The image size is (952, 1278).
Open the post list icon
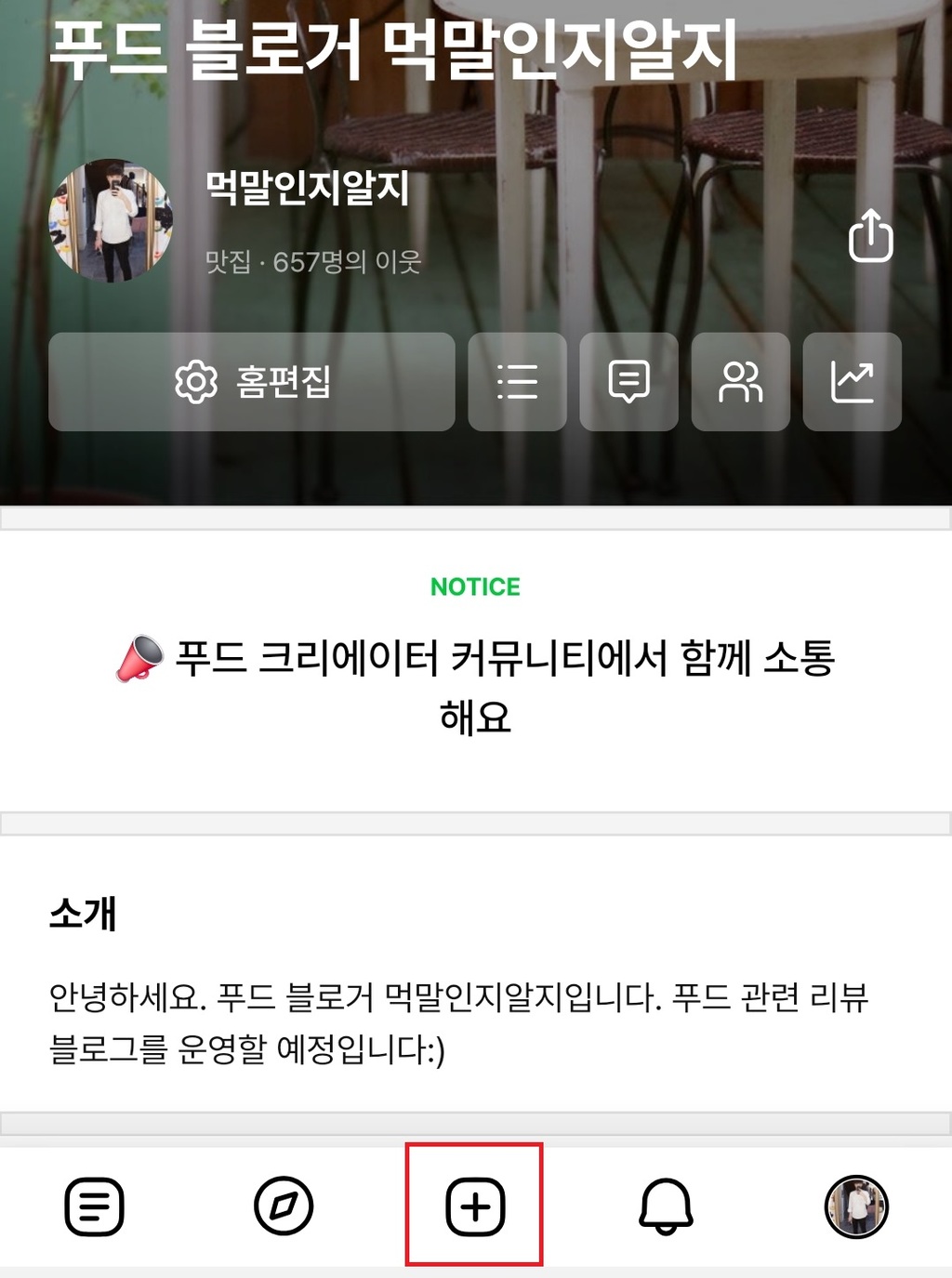click(x=517, y=382)
